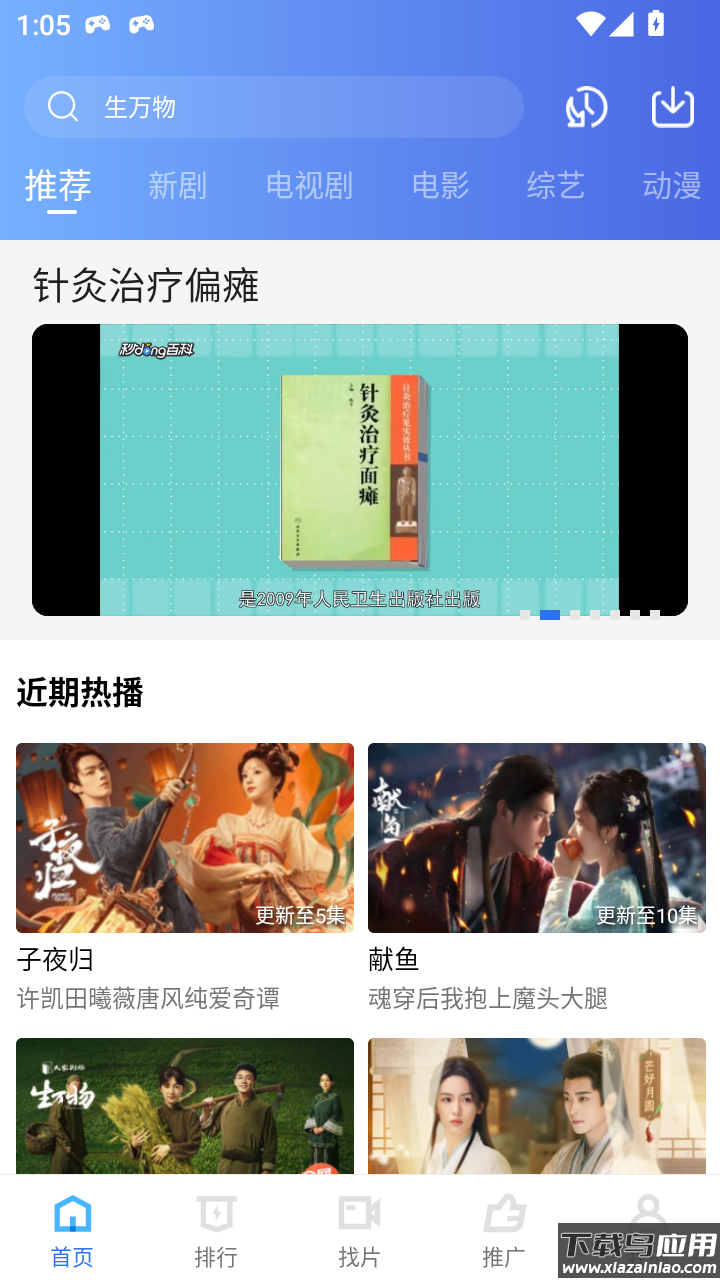Open the 生万物 poster card
Viewport: 720px width, 1280px height.
coord(185,1105)
